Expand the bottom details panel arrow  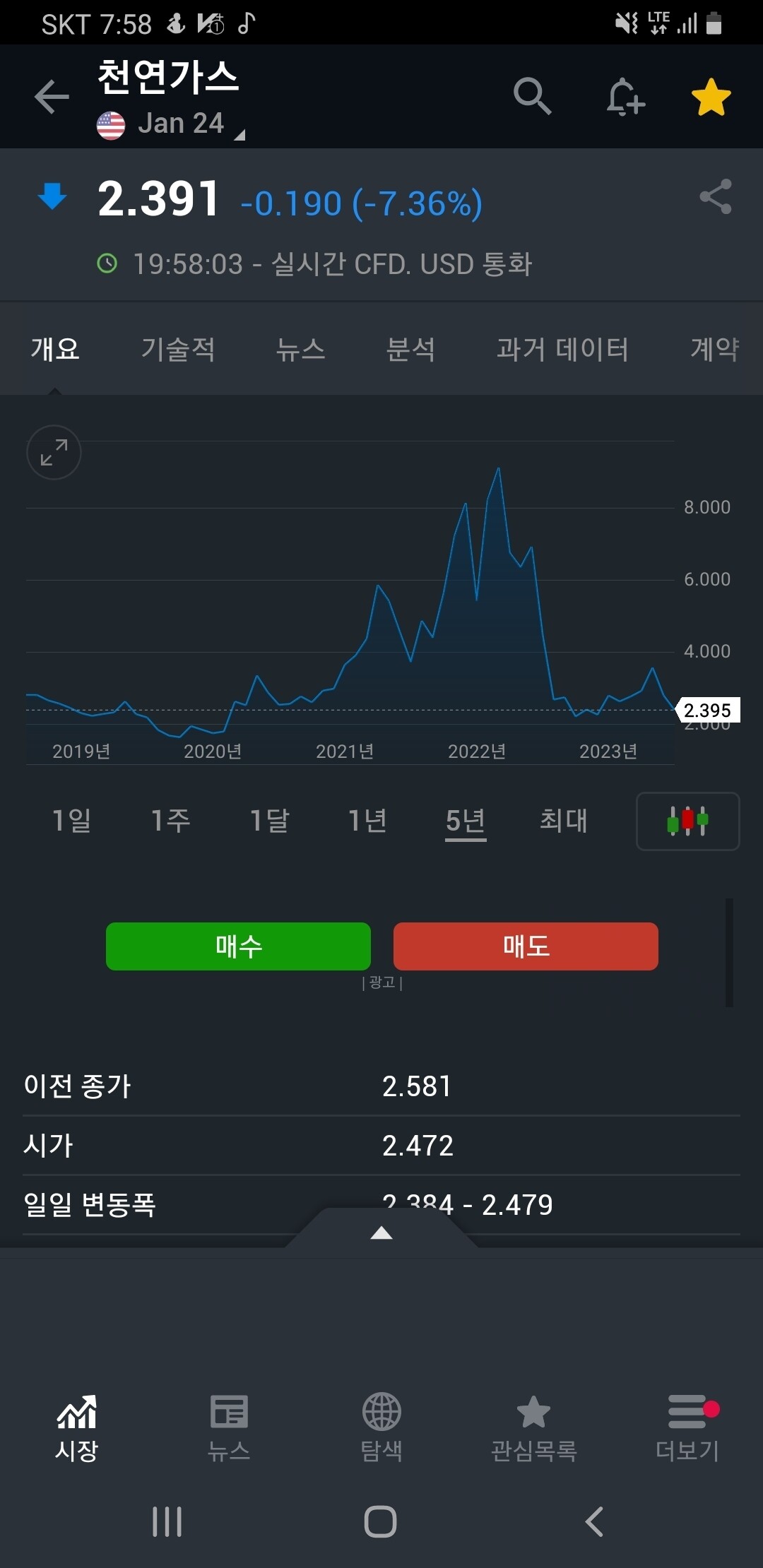381,1233
